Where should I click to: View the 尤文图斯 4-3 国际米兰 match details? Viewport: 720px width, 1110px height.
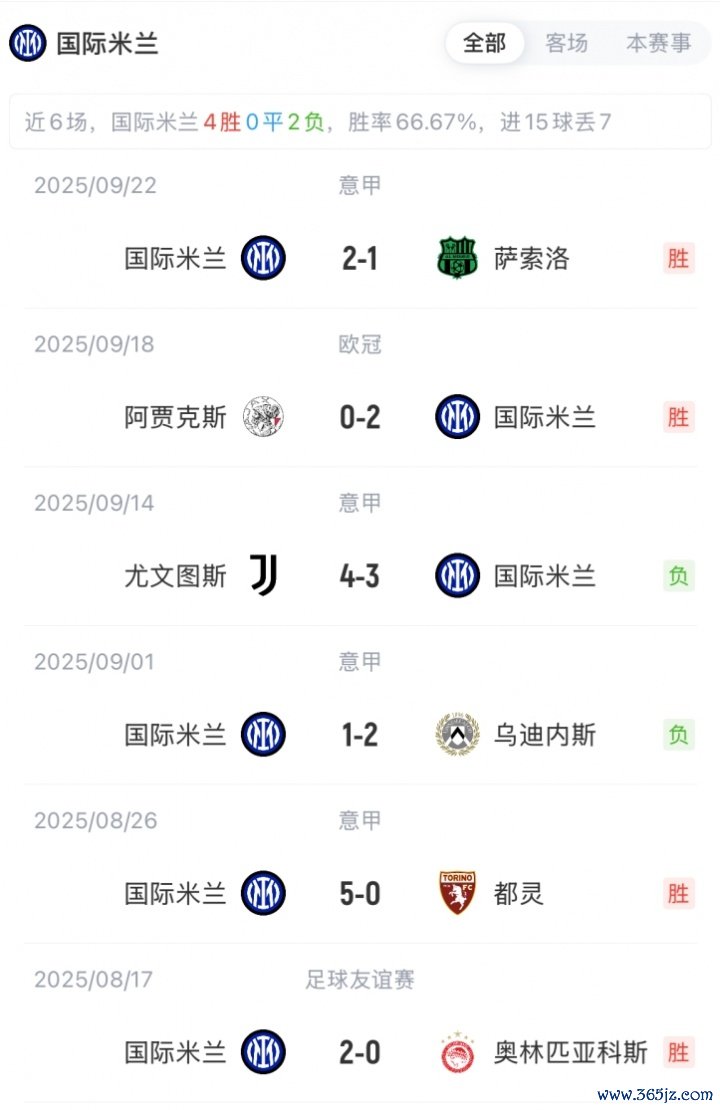(360, 576)
